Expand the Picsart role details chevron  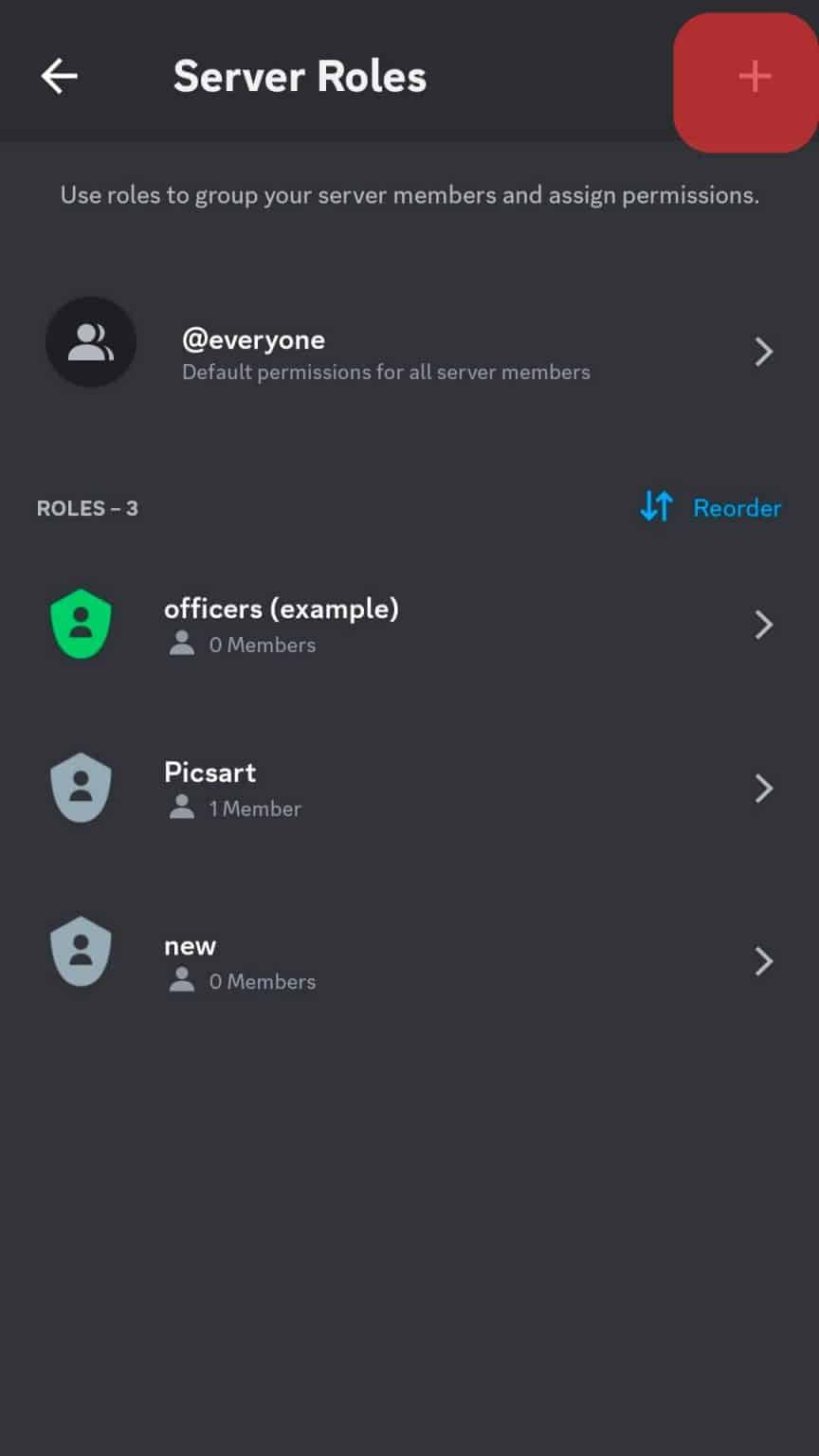tap(764, 788)
